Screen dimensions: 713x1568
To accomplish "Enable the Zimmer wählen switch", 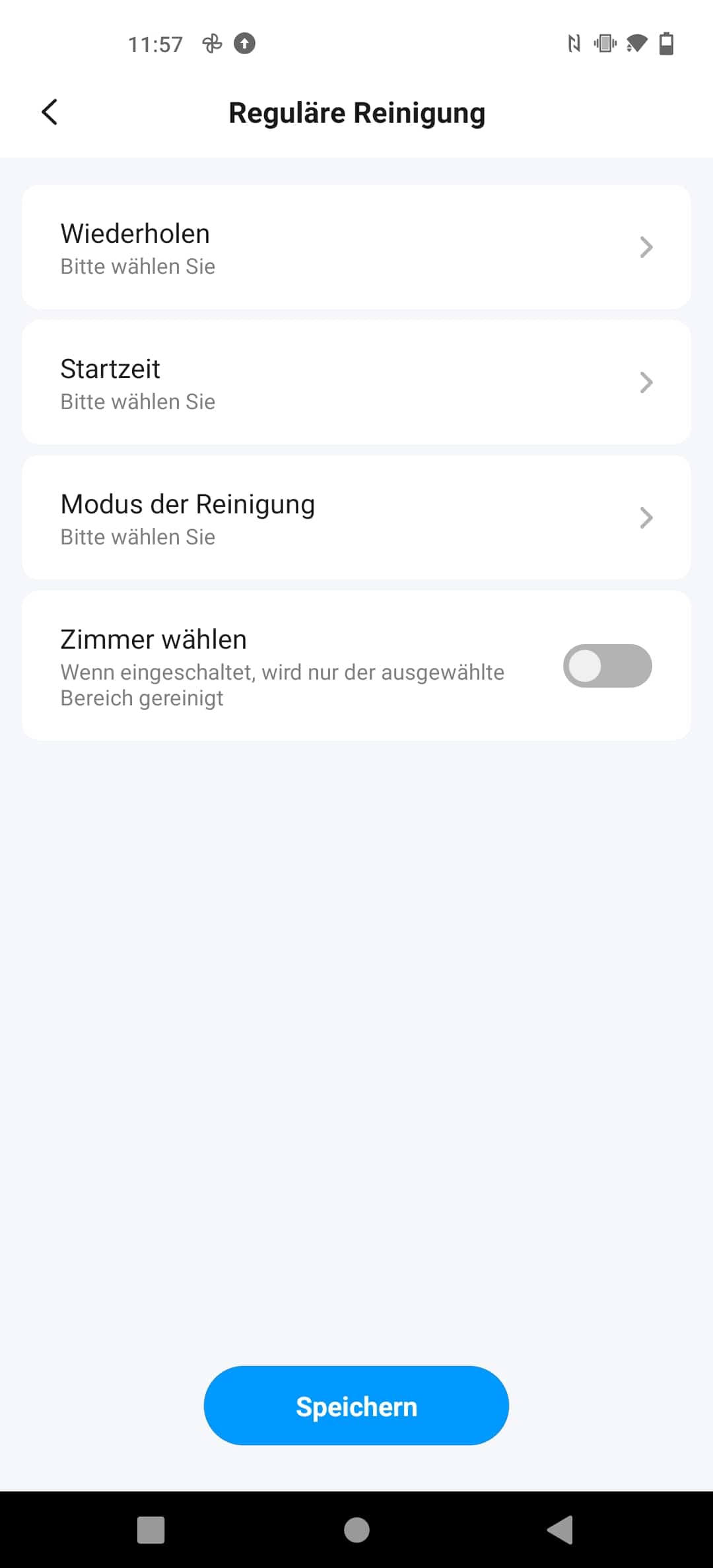I will pos(607,666).
